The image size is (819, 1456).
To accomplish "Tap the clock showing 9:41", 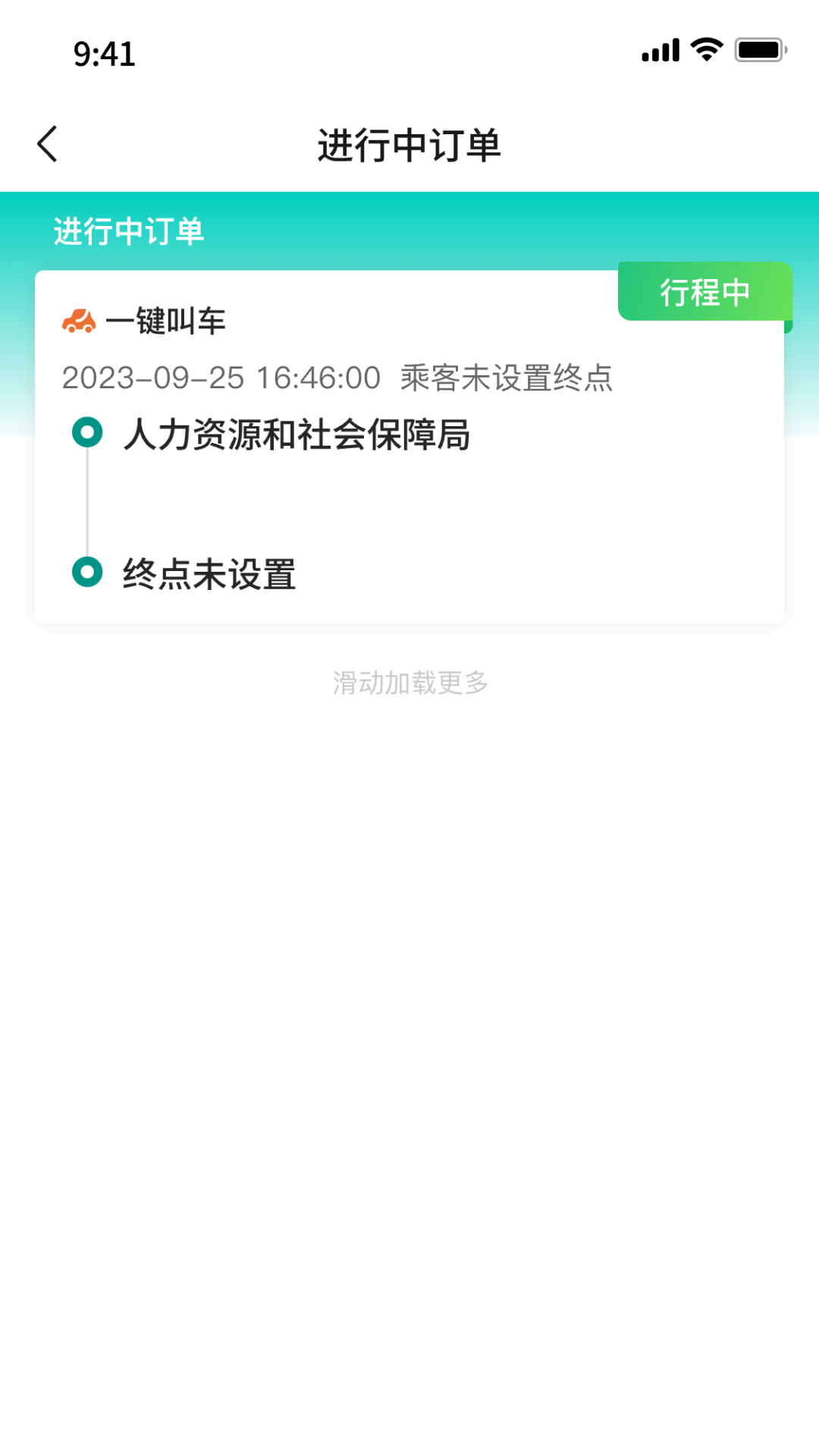I will pos(104,53).
